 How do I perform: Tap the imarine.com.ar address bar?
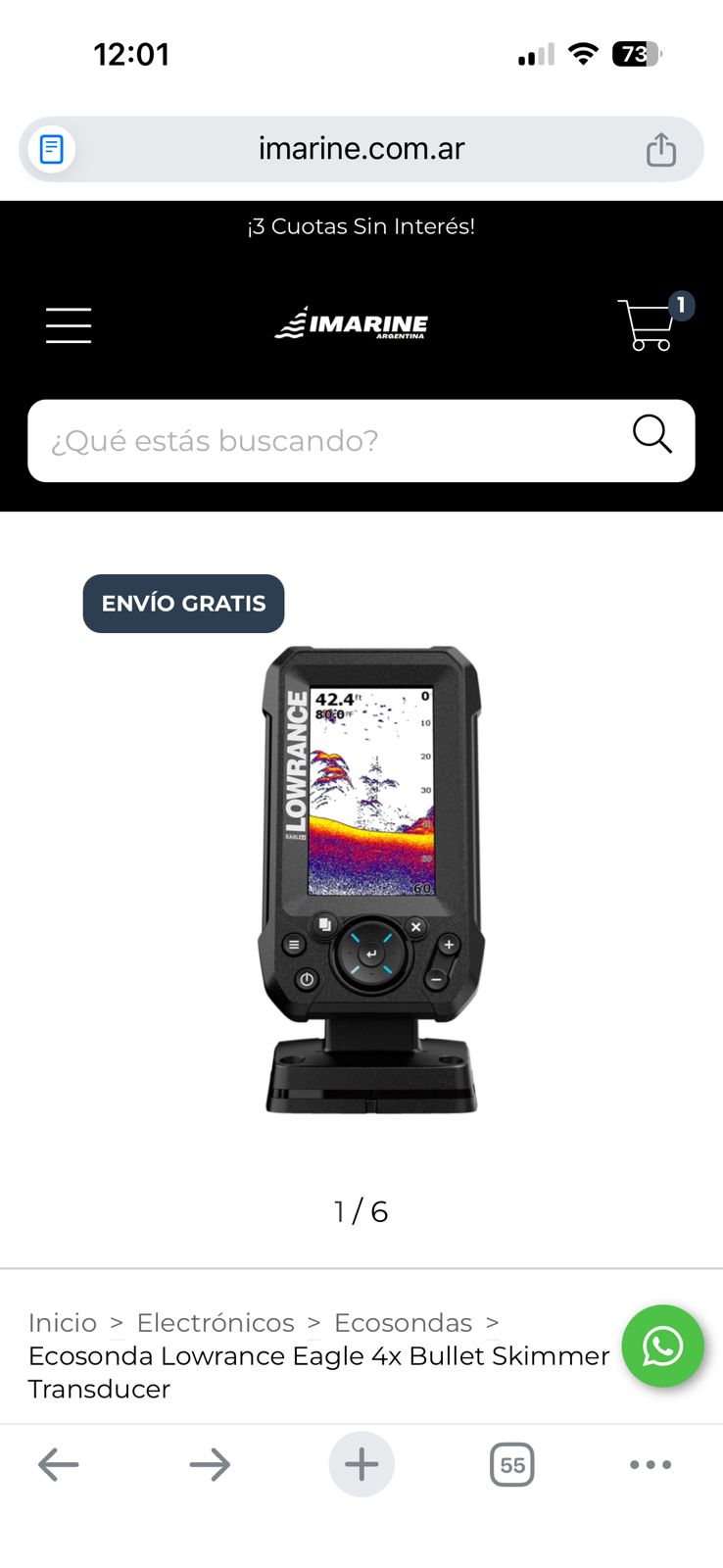361,149
